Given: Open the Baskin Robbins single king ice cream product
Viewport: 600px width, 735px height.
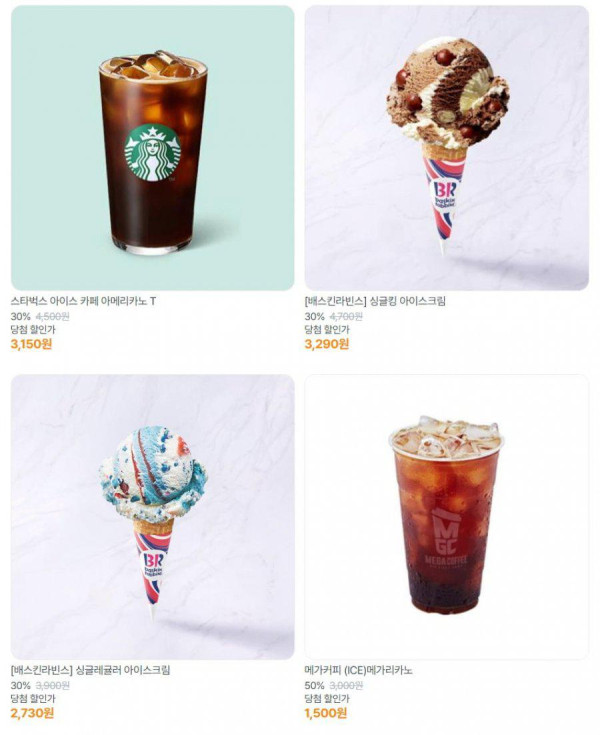Looking at the screenshot, I should point(446,148).
